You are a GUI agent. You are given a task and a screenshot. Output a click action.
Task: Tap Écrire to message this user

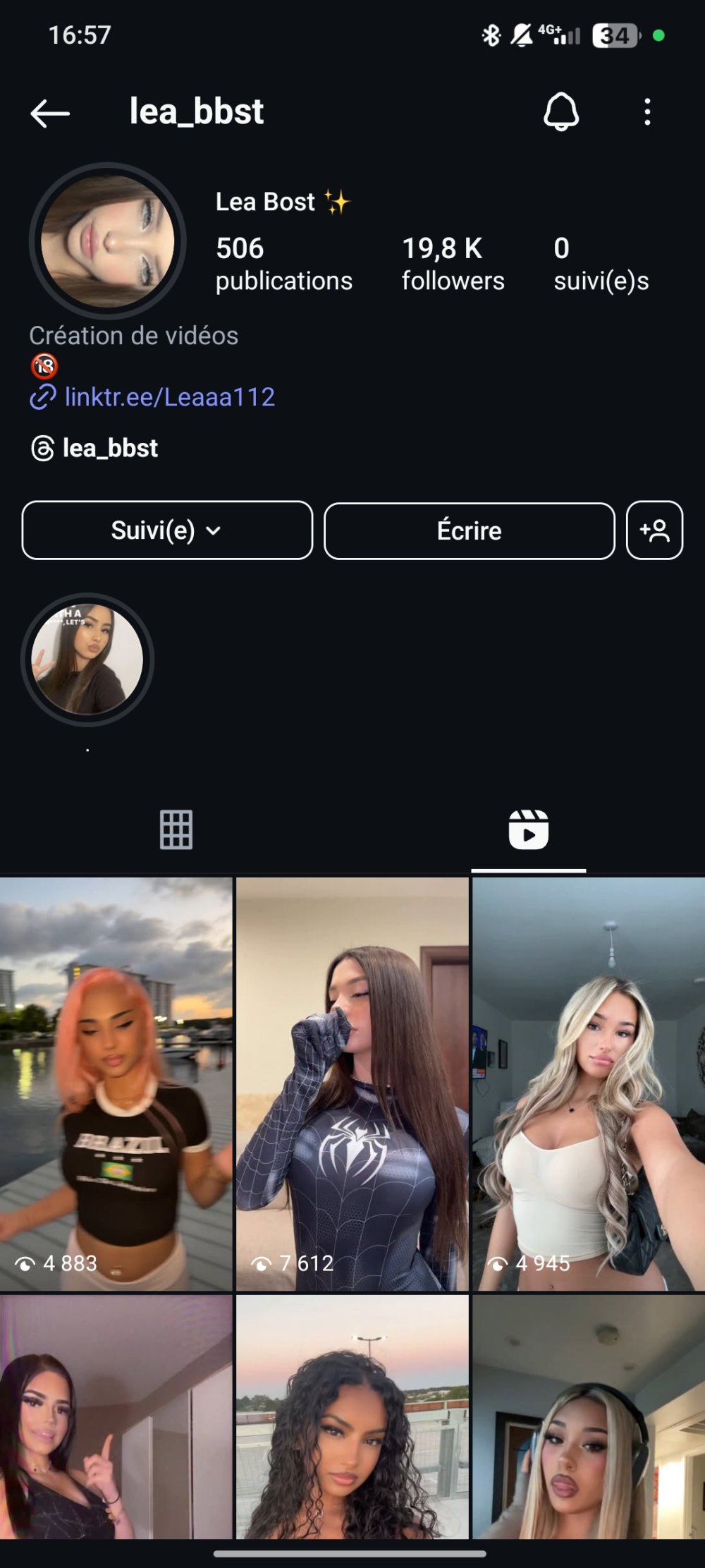469,530
